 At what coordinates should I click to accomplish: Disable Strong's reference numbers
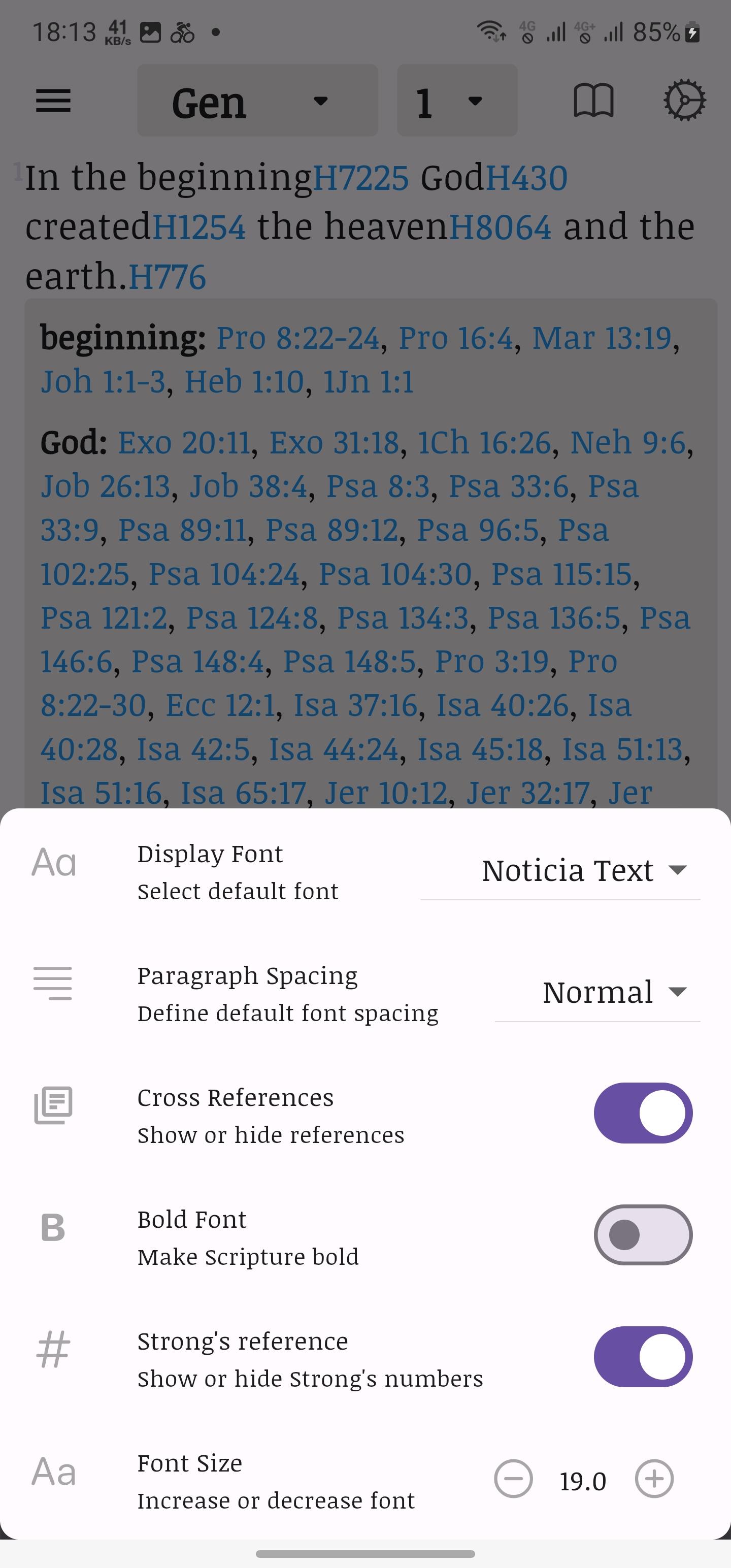point(643,1357)
